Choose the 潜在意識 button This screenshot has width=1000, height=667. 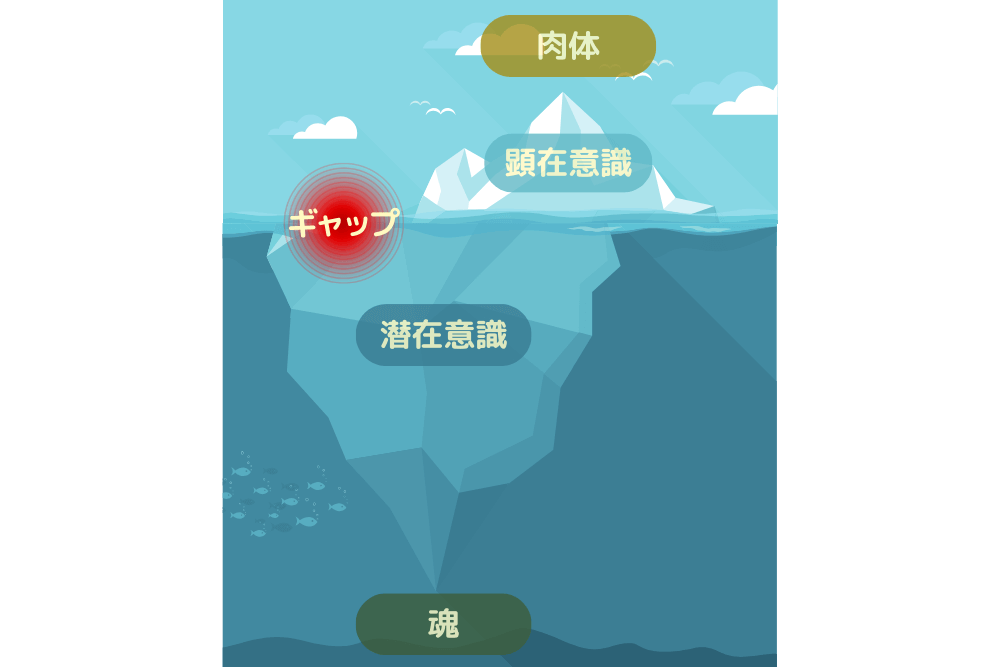click(443, 335)
